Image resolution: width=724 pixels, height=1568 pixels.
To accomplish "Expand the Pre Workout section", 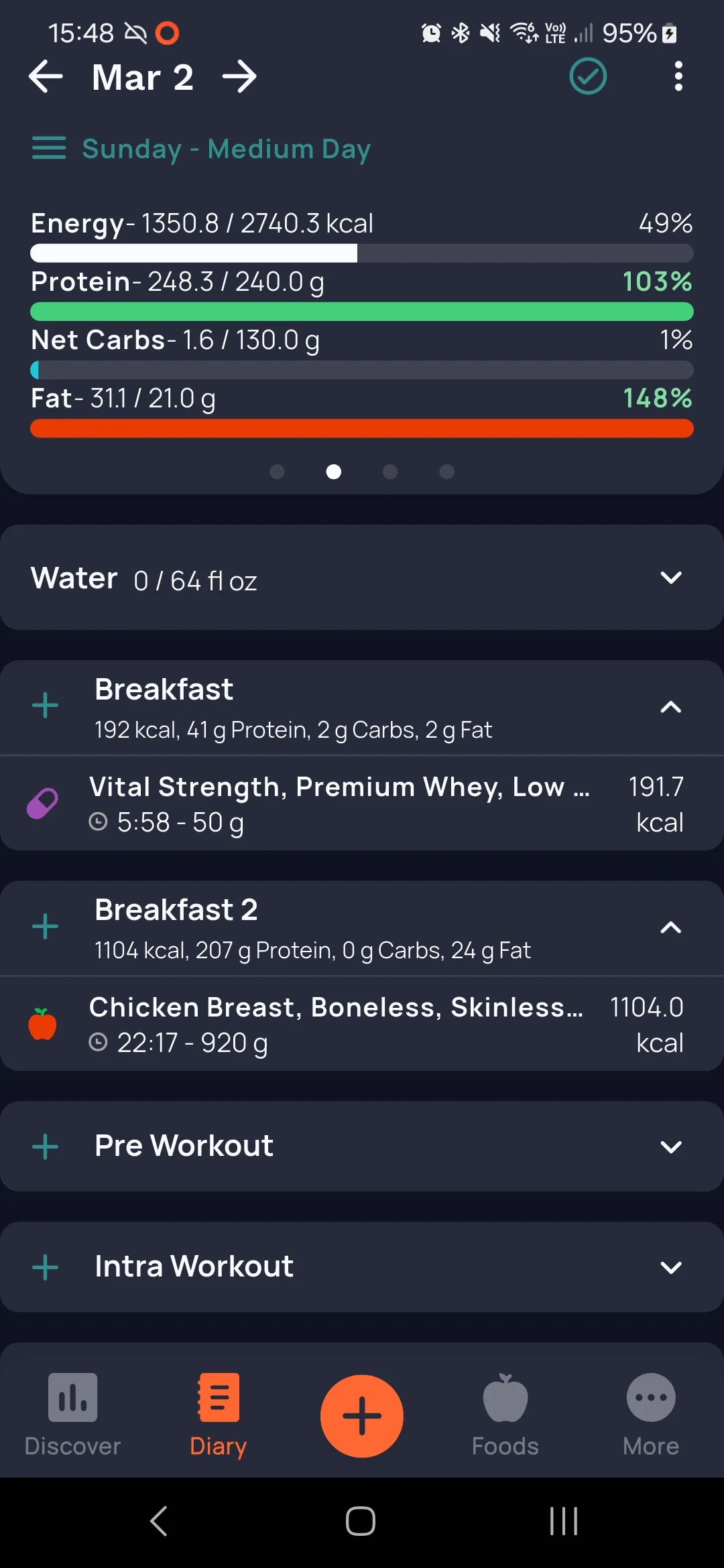I will click(x=670, y=1147).
